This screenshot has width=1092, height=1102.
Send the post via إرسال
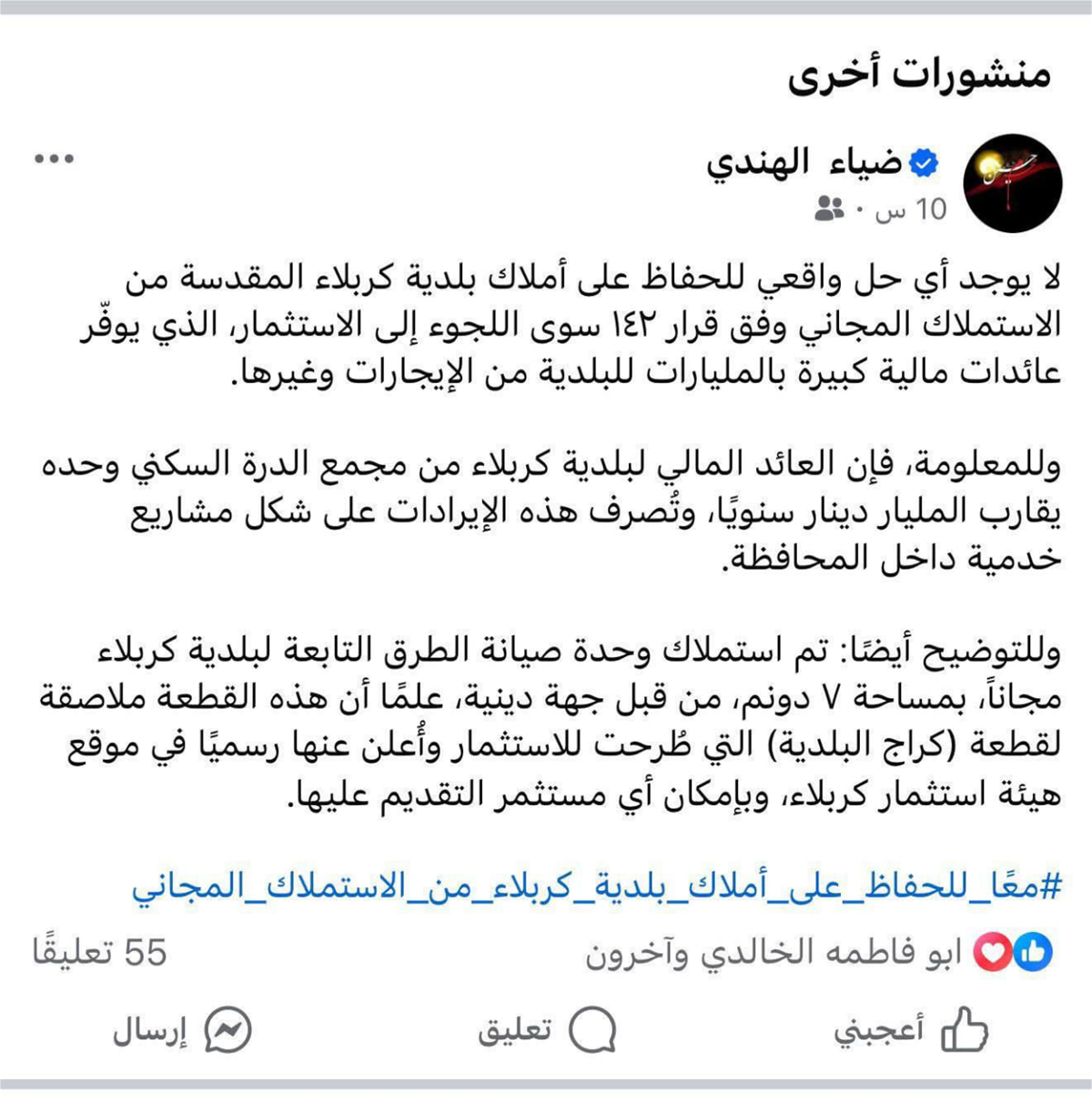[x=182, y=1030]
